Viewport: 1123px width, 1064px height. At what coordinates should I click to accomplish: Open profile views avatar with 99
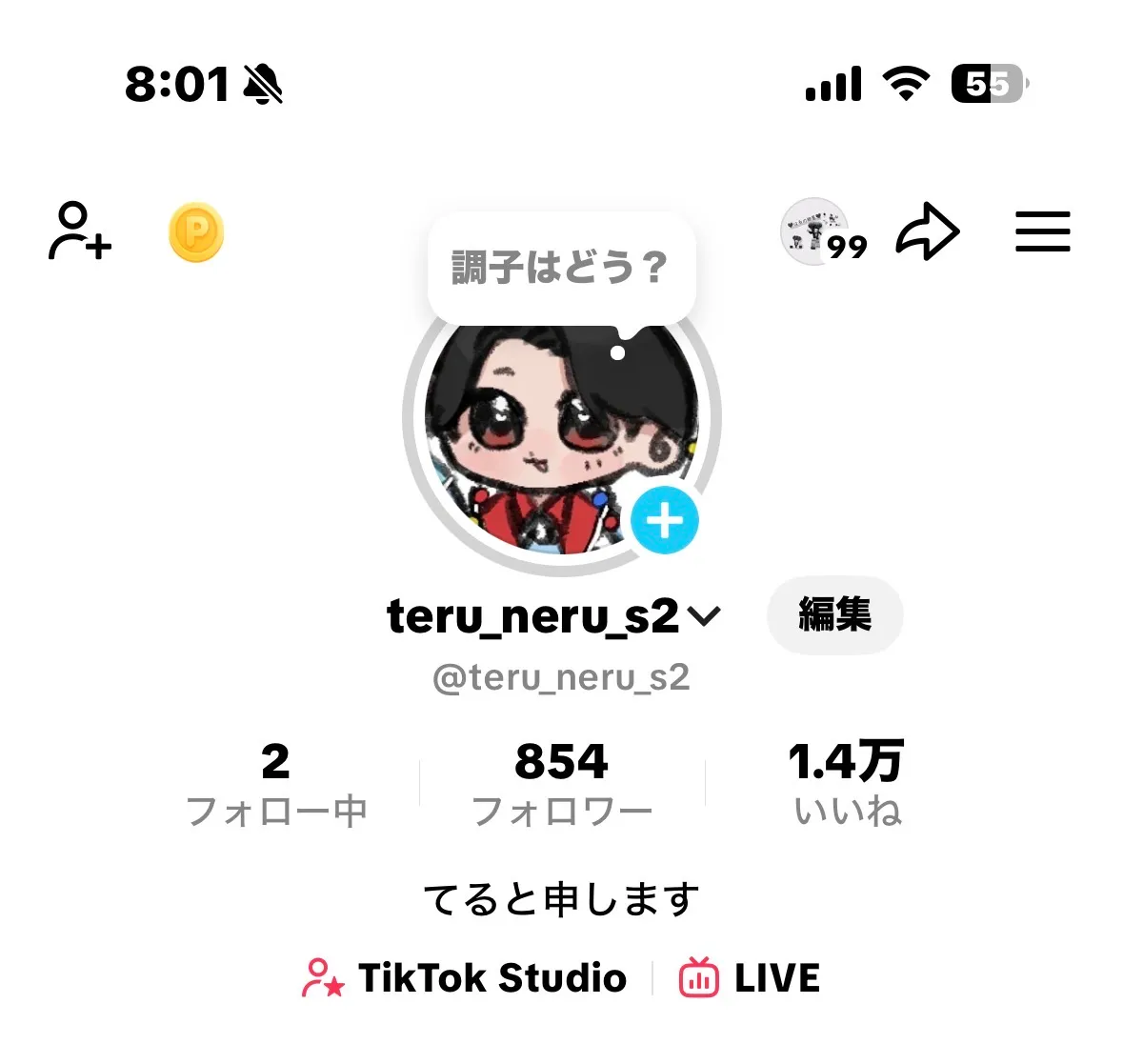coord(819,231)
